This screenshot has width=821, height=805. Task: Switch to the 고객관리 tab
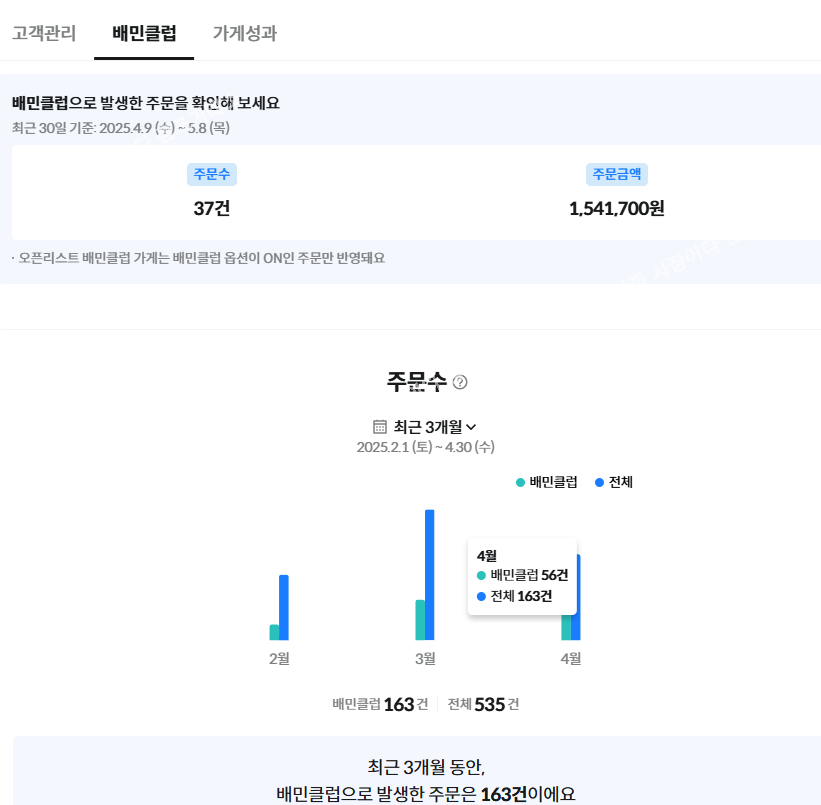coord(44,33)
